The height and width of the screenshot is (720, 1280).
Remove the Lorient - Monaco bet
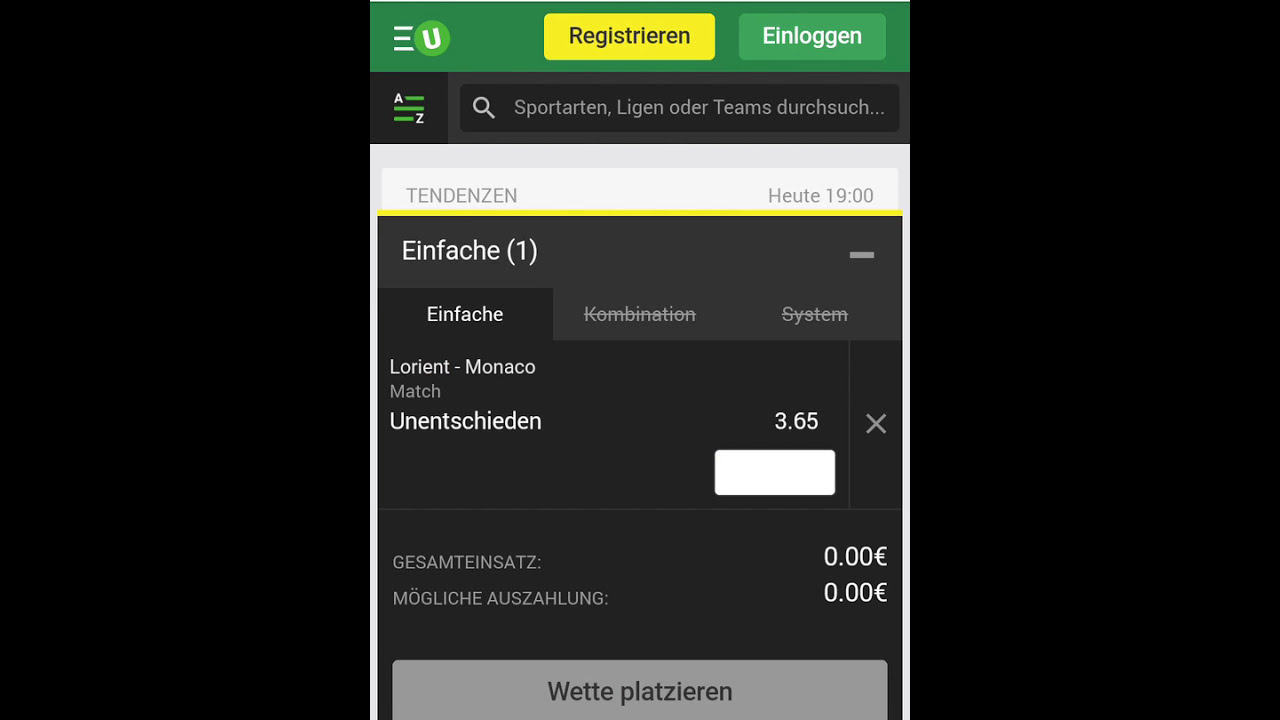click(875, 424)
